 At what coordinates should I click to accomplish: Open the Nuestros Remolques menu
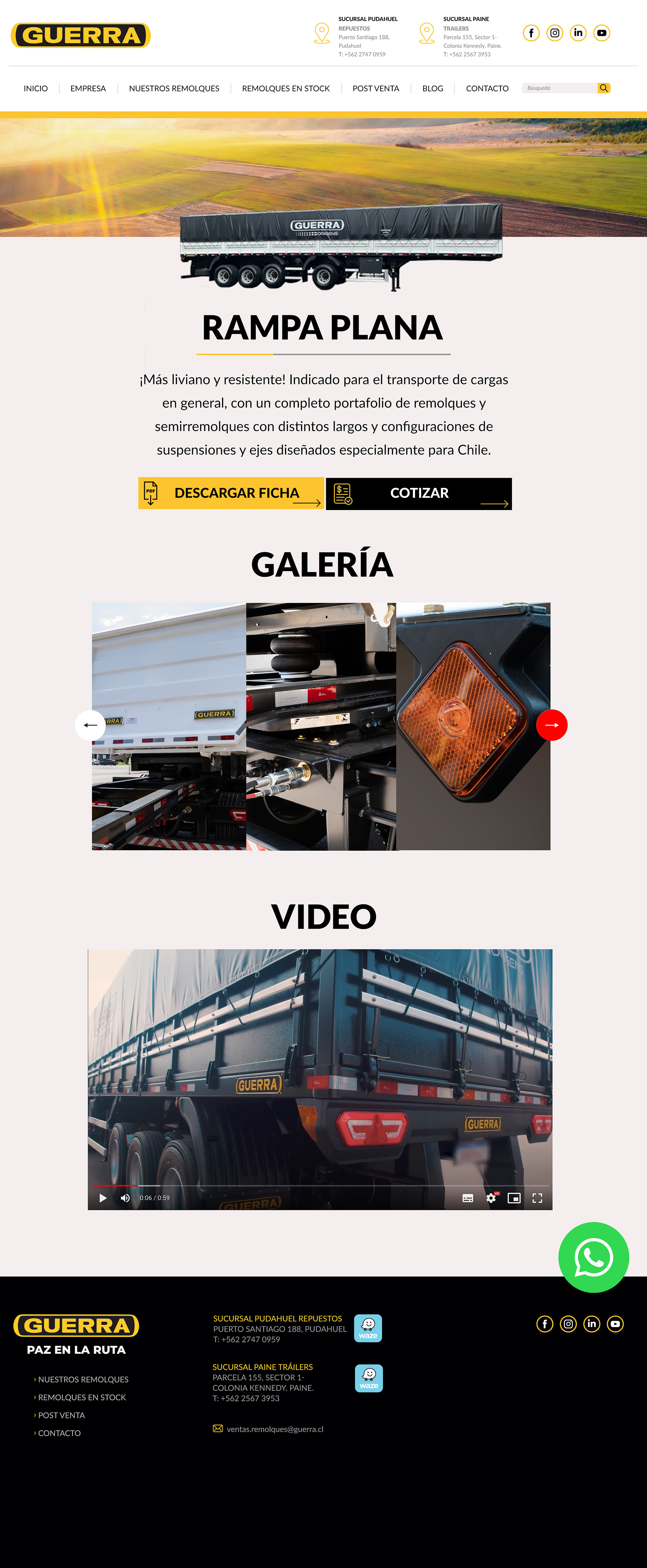(174, 88)
